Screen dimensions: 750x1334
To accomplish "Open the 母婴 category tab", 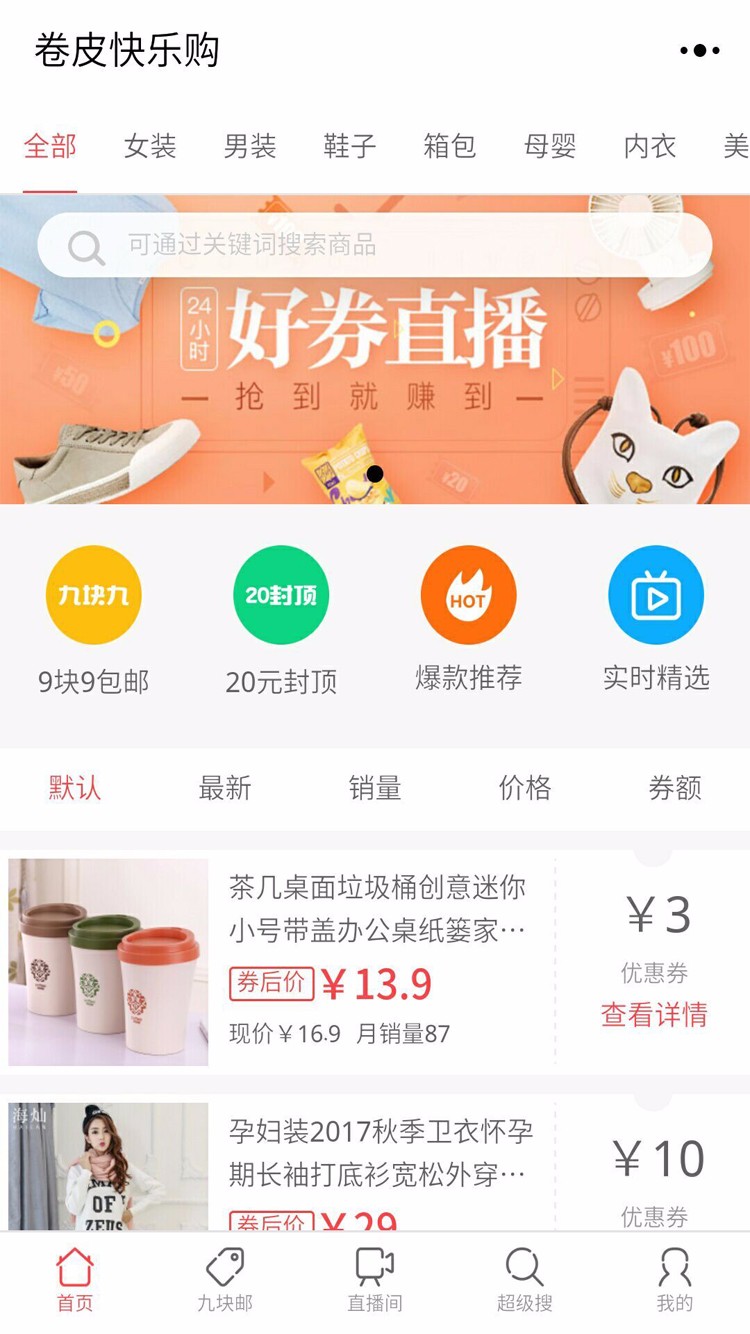I will pos(550,146).
